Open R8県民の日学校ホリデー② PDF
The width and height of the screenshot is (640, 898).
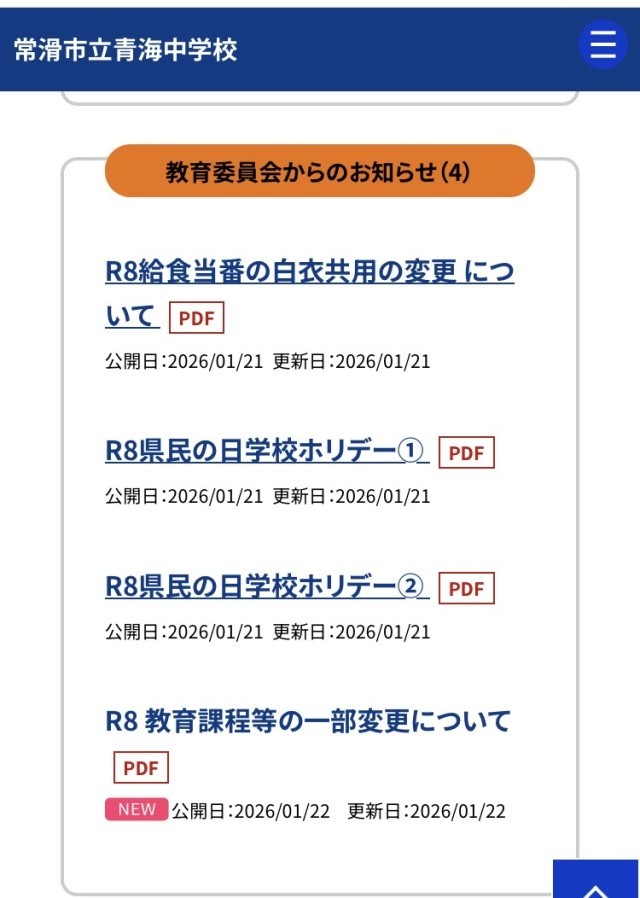pyautogui.click(x=266, y=587)
